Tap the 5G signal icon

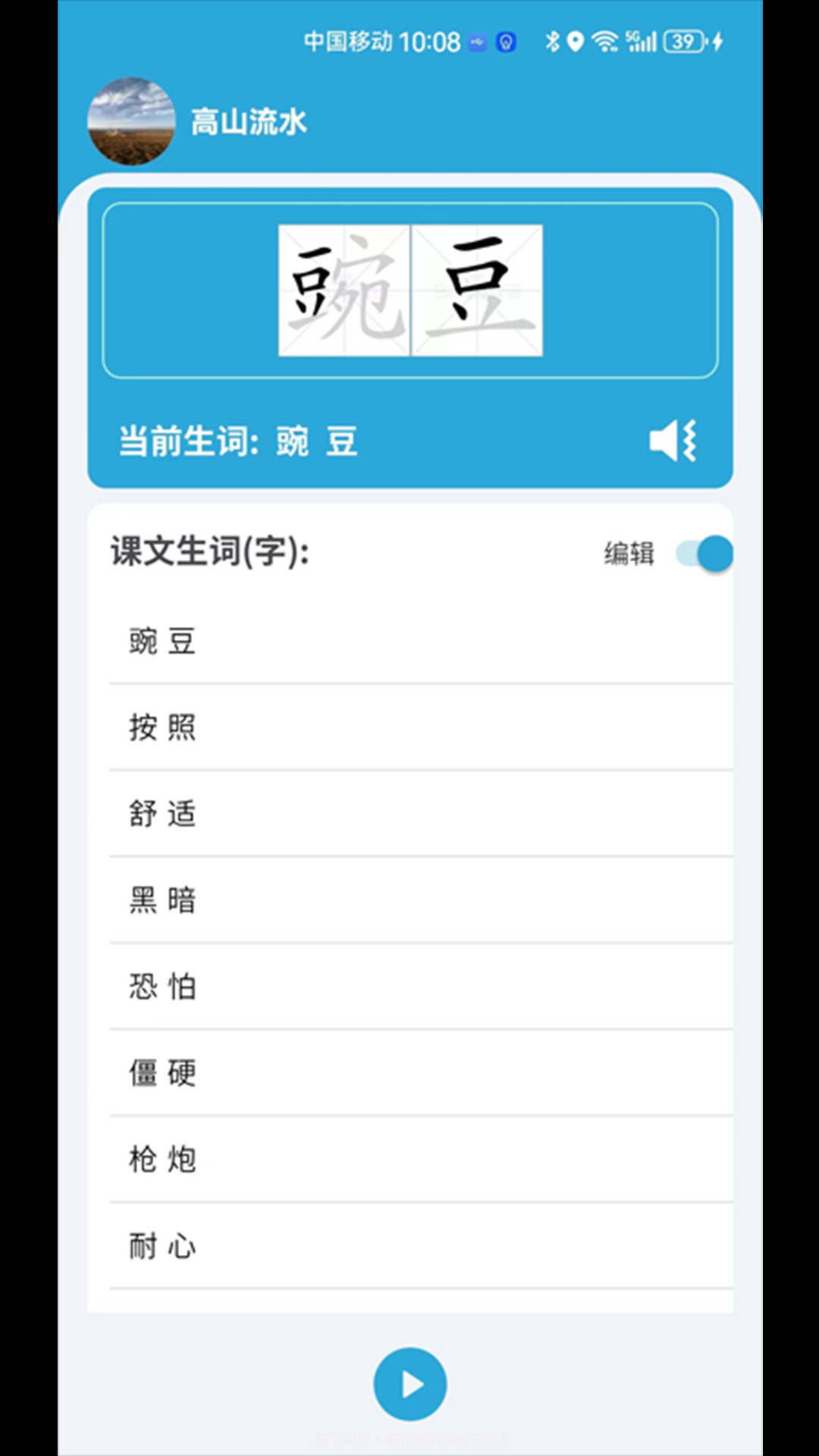(641, 42)
